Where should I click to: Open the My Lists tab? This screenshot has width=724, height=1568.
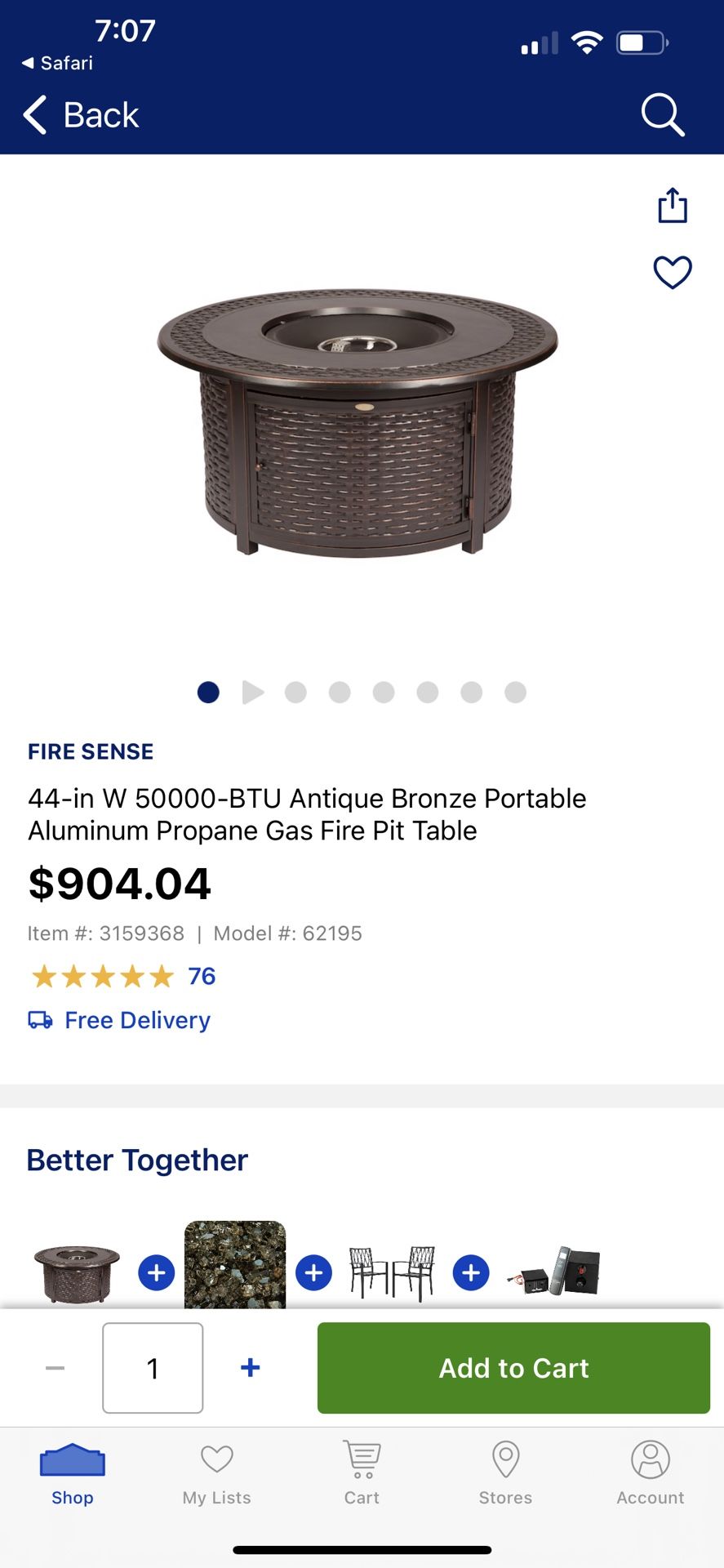pyautogui.click(x=217, y=1474)
